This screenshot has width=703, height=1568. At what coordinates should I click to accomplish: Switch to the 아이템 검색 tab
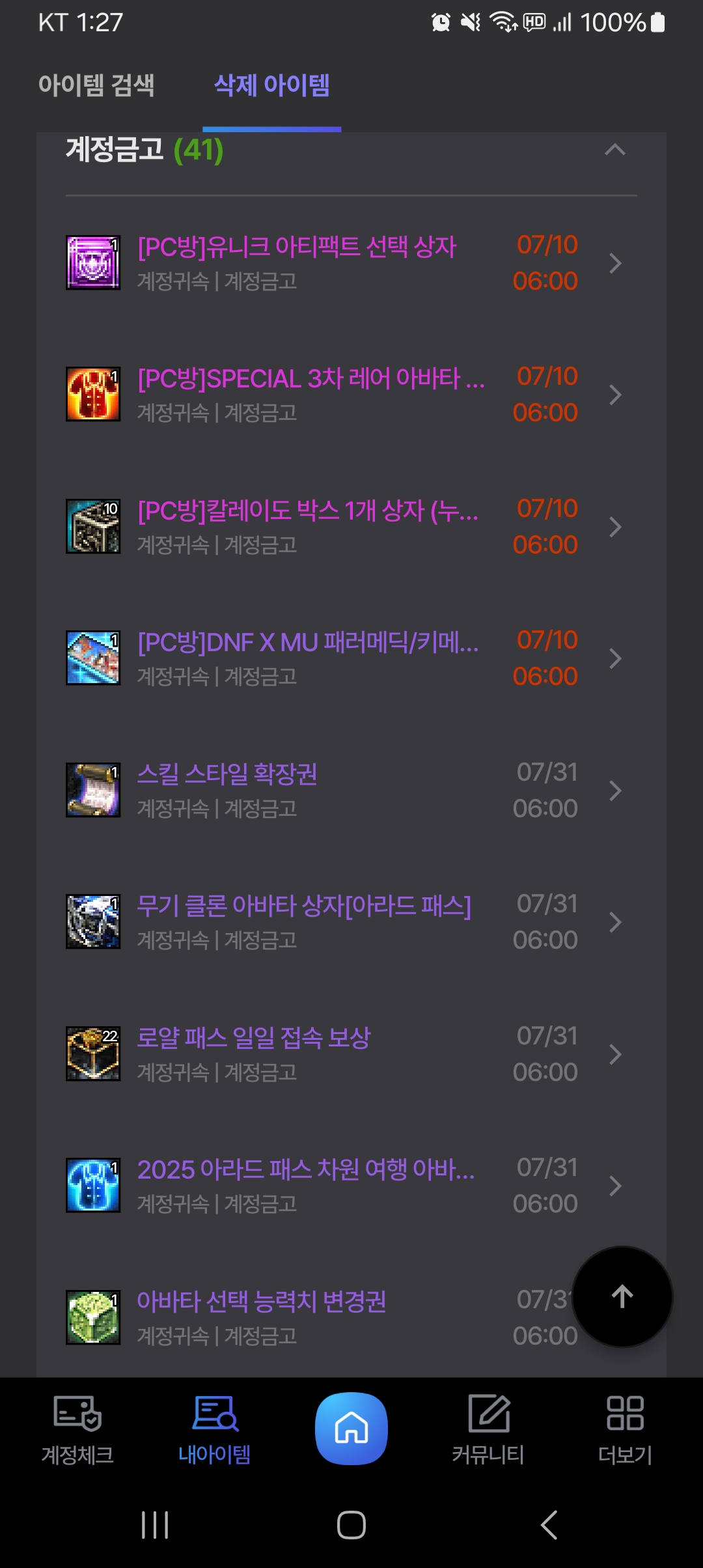coord(96,85)
